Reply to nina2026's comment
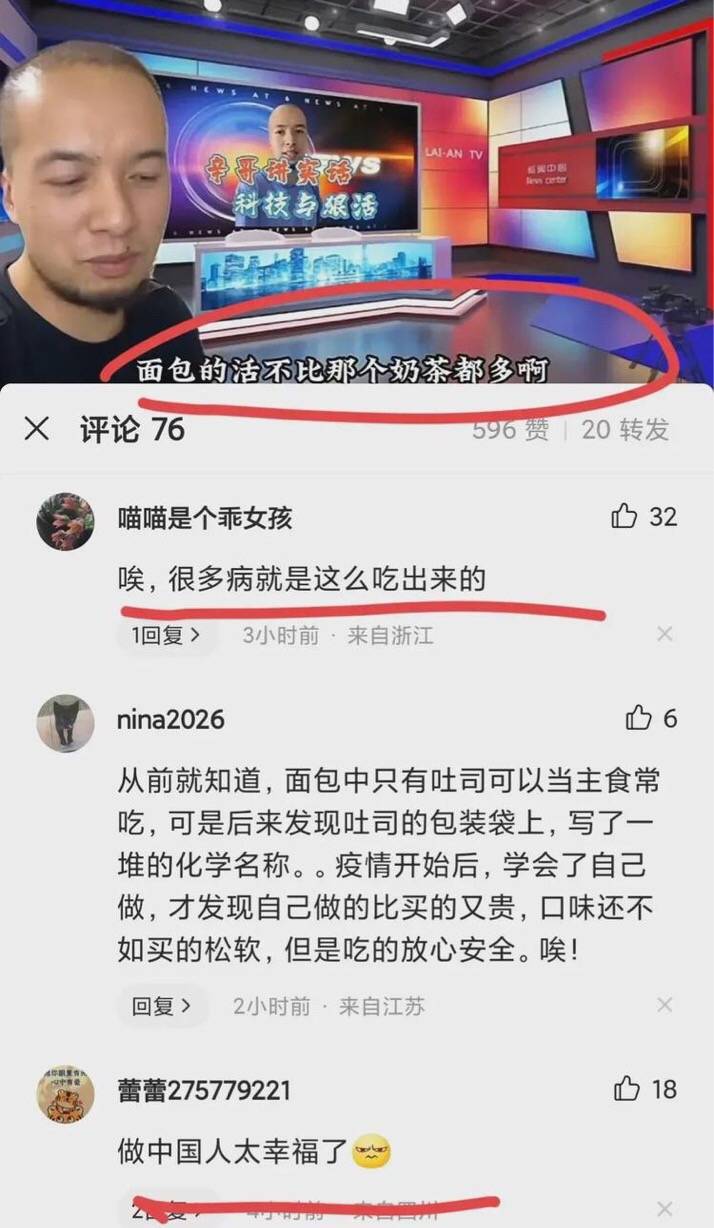This screenshot has width=714, height=1228. [x=162, y=1006]
